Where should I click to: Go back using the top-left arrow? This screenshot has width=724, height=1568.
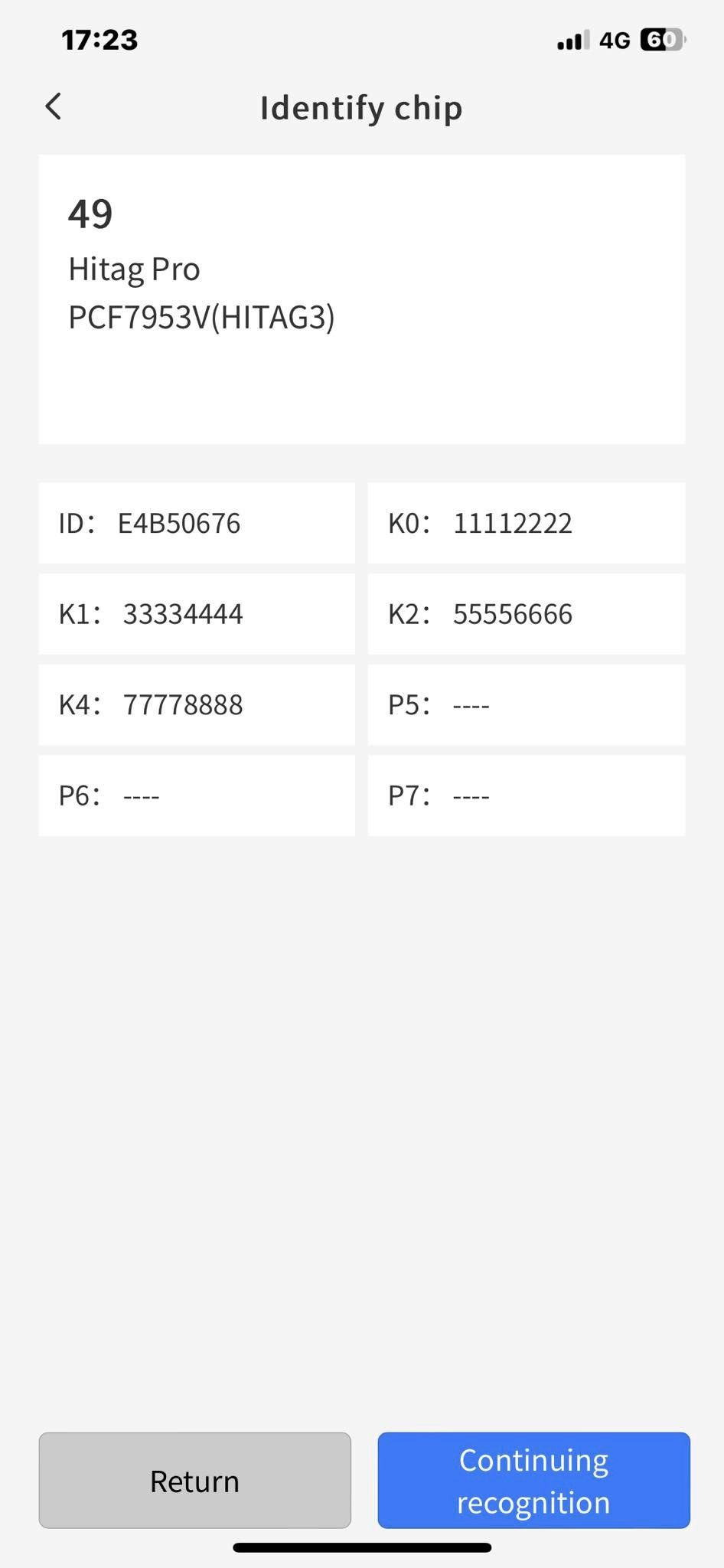click(x=54, y=107)
